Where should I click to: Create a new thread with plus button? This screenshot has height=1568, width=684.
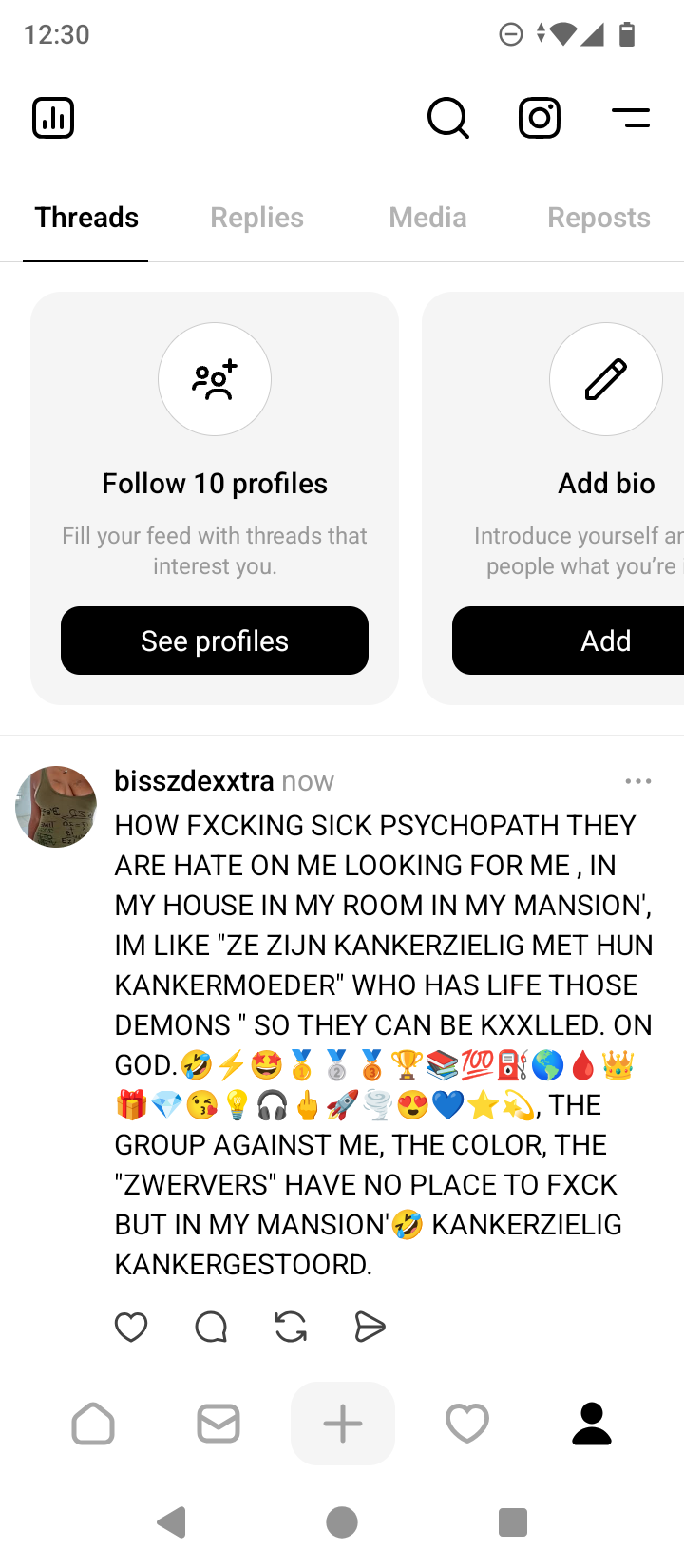343,1424
